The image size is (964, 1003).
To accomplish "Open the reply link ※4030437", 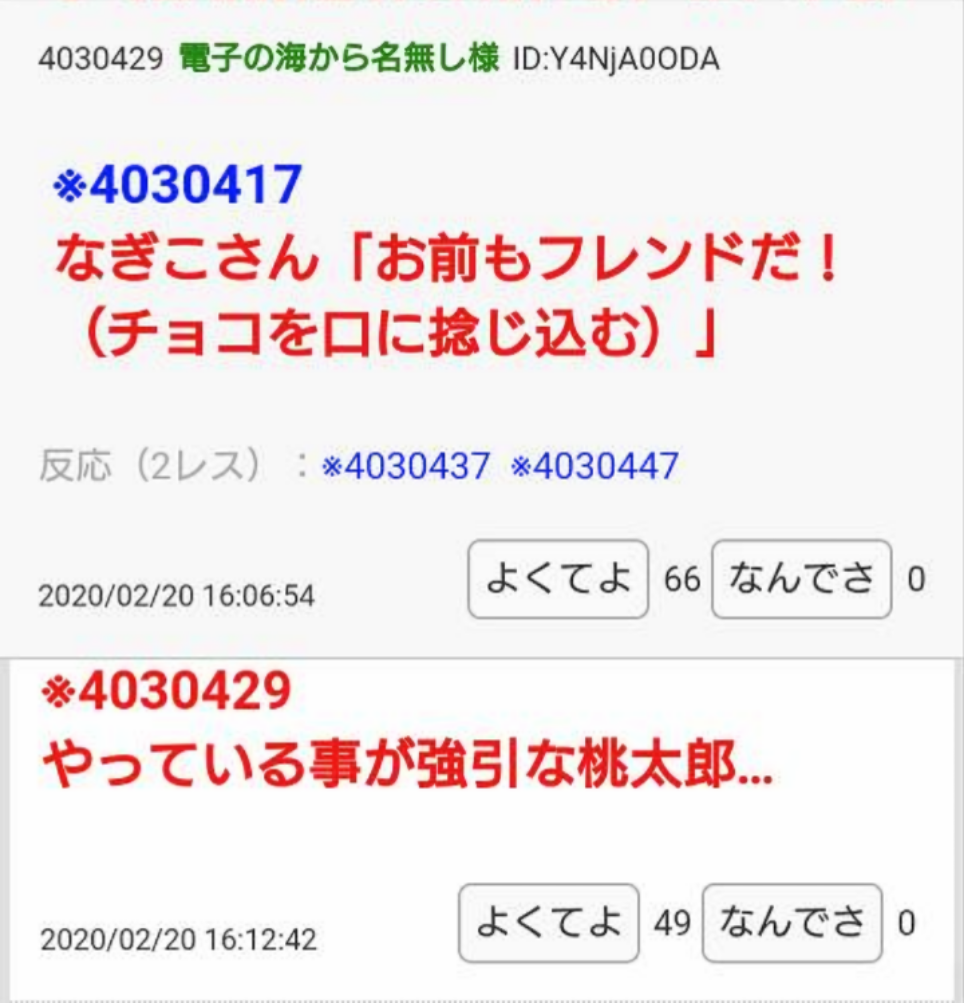I will point(405,465).
